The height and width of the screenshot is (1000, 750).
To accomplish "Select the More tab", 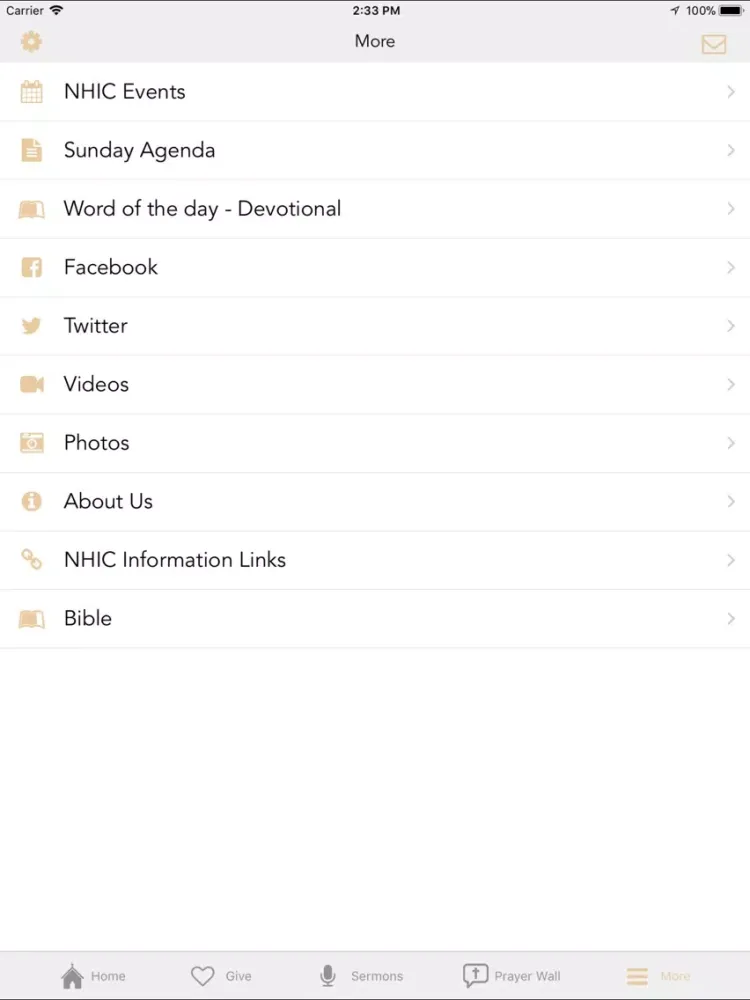I will coord(658,976).
